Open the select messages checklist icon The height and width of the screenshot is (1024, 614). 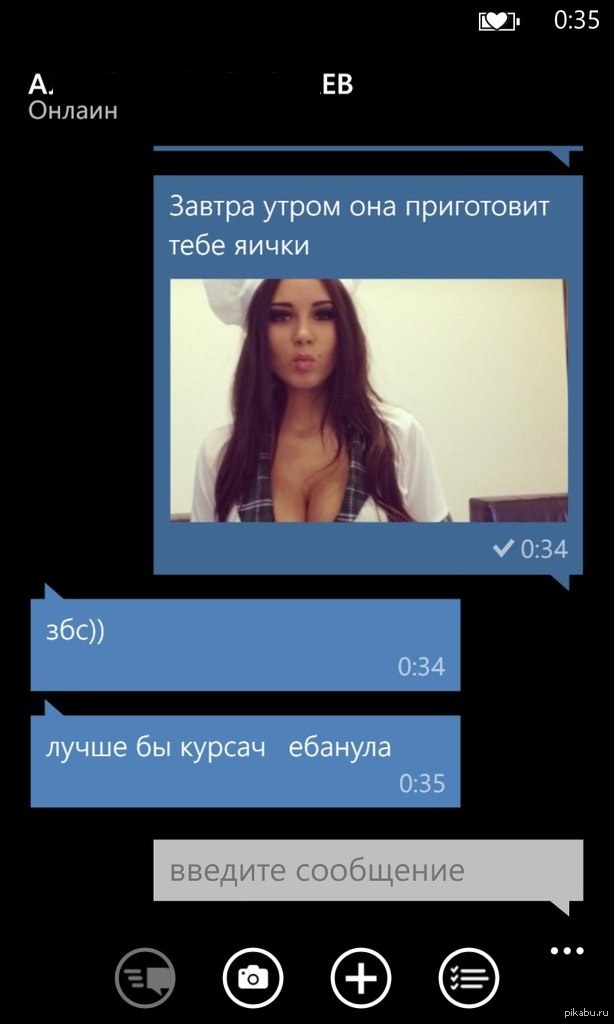[468, 974]
